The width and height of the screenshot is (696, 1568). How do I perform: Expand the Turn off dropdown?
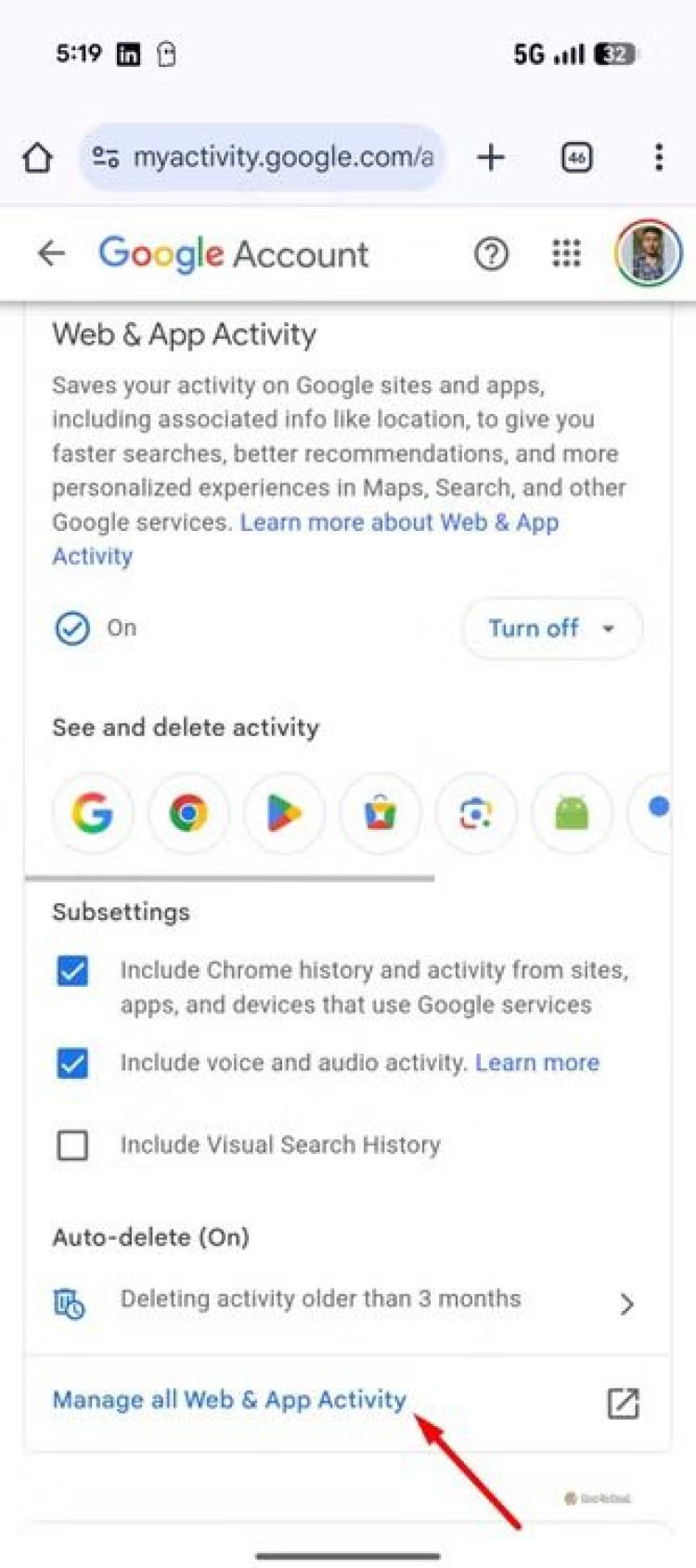(551, 628)
